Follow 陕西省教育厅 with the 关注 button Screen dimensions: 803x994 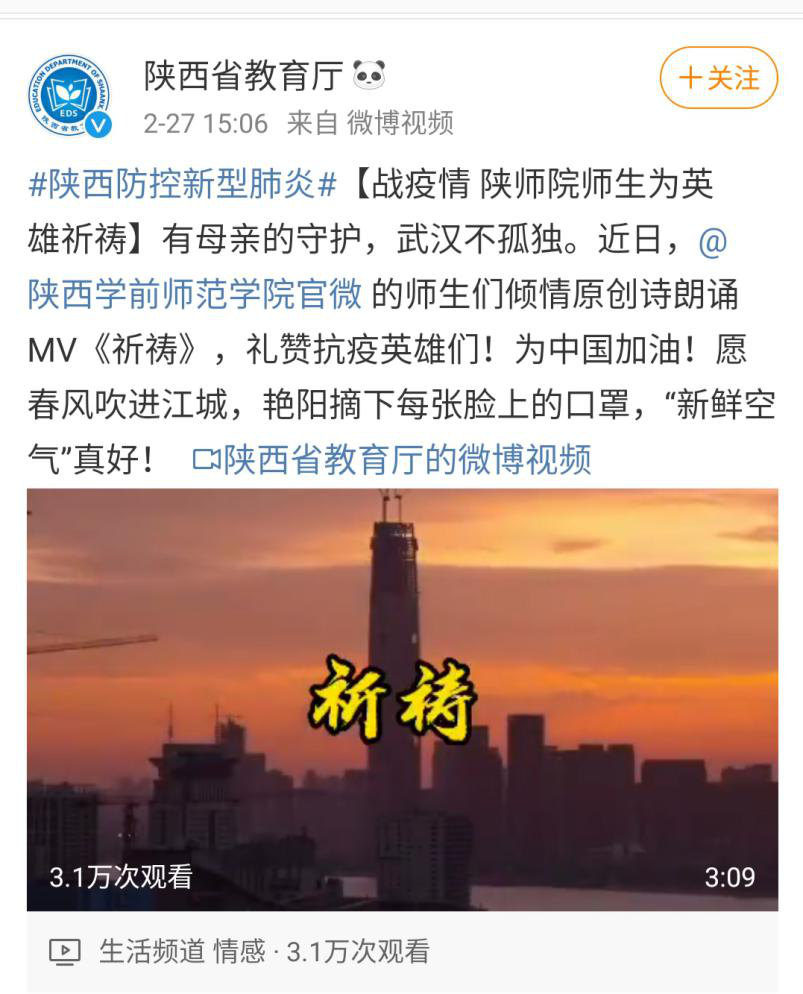[718, 78]
